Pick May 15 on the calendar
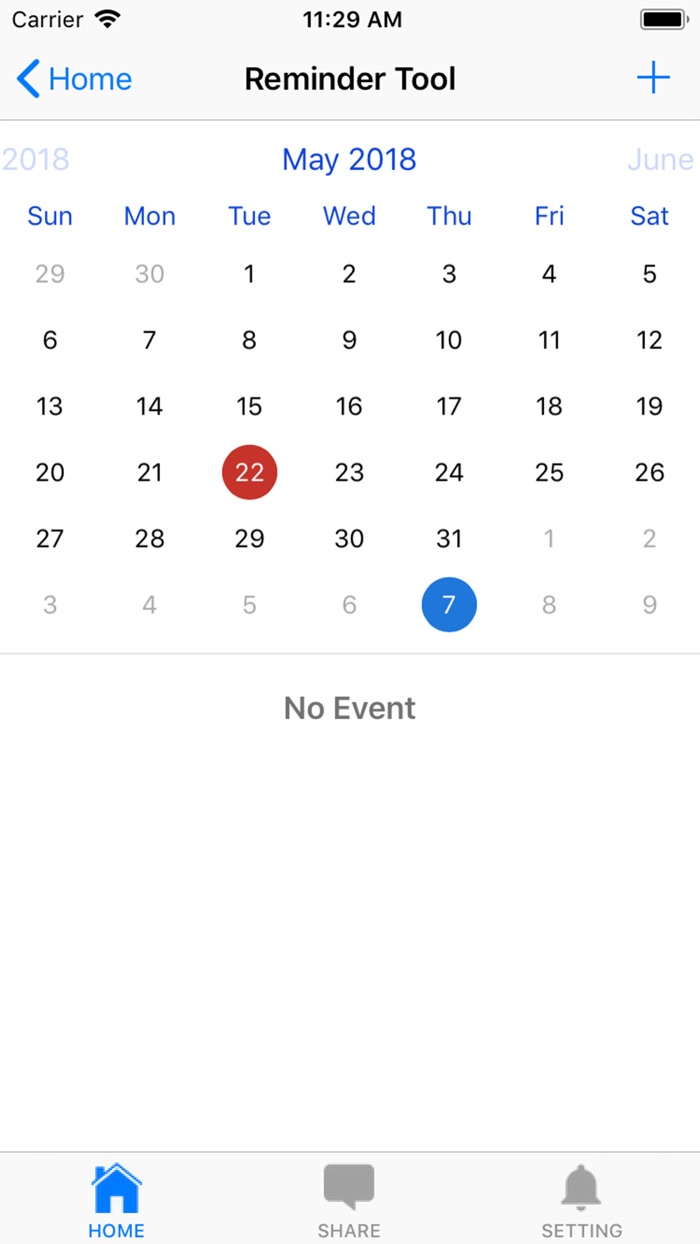Screen dimensions: 700x1244 (249, 406)
